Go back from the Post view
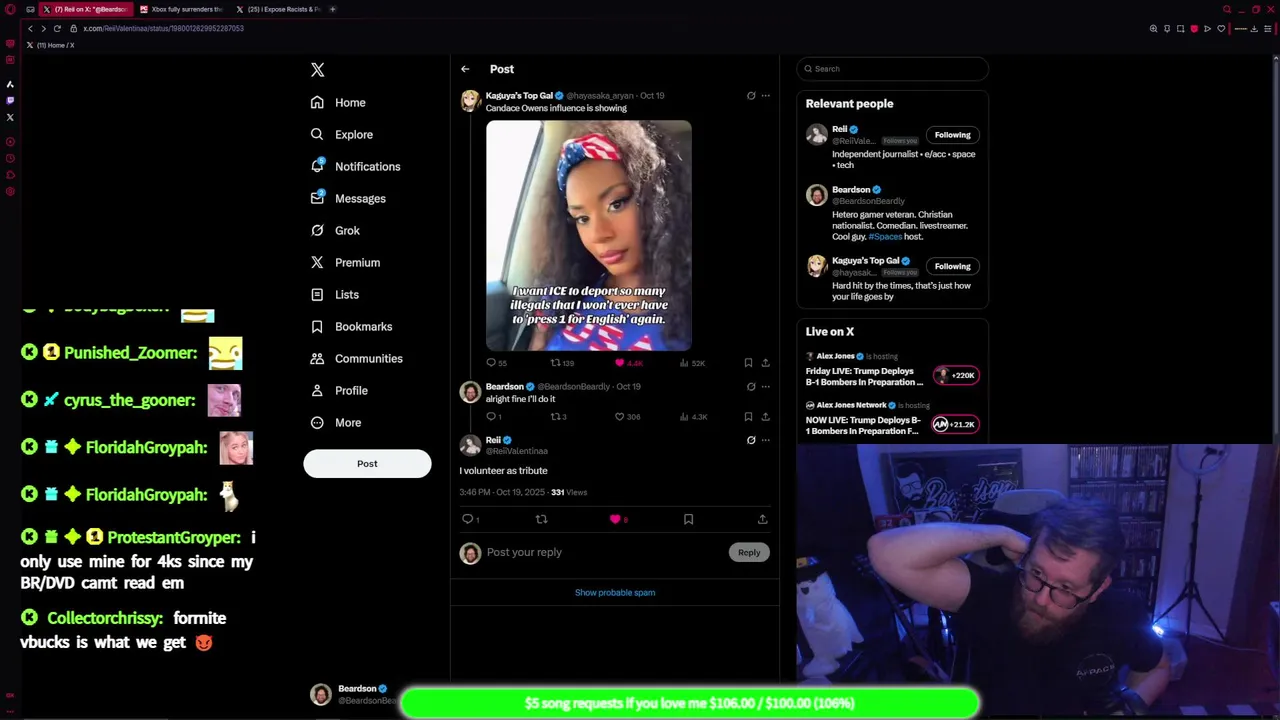The image size is (1280, 720). (x=465, y=69)
